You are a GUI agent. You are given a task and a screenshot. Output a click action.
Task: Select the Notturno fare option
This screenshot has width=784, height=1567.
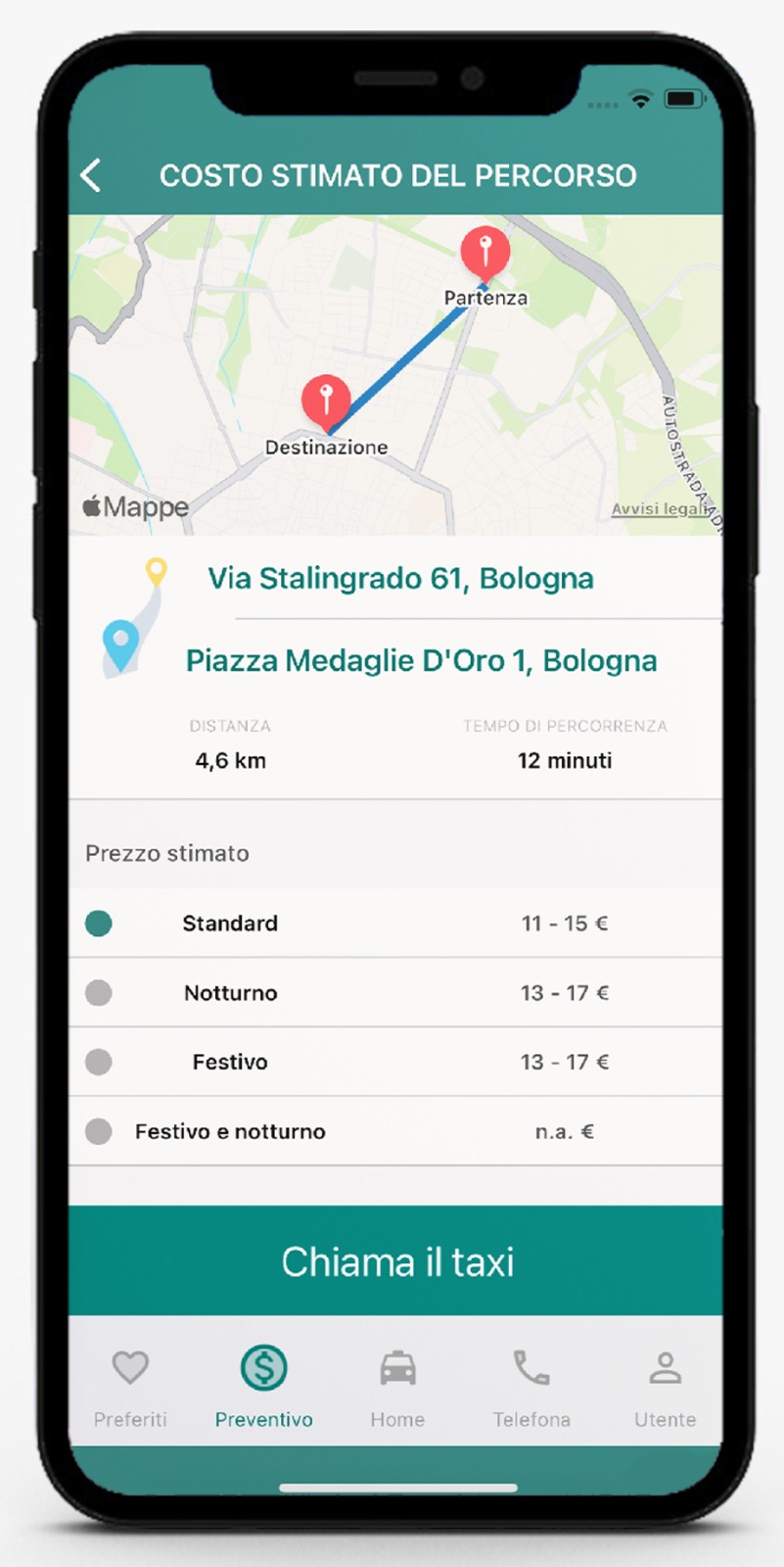99,993
